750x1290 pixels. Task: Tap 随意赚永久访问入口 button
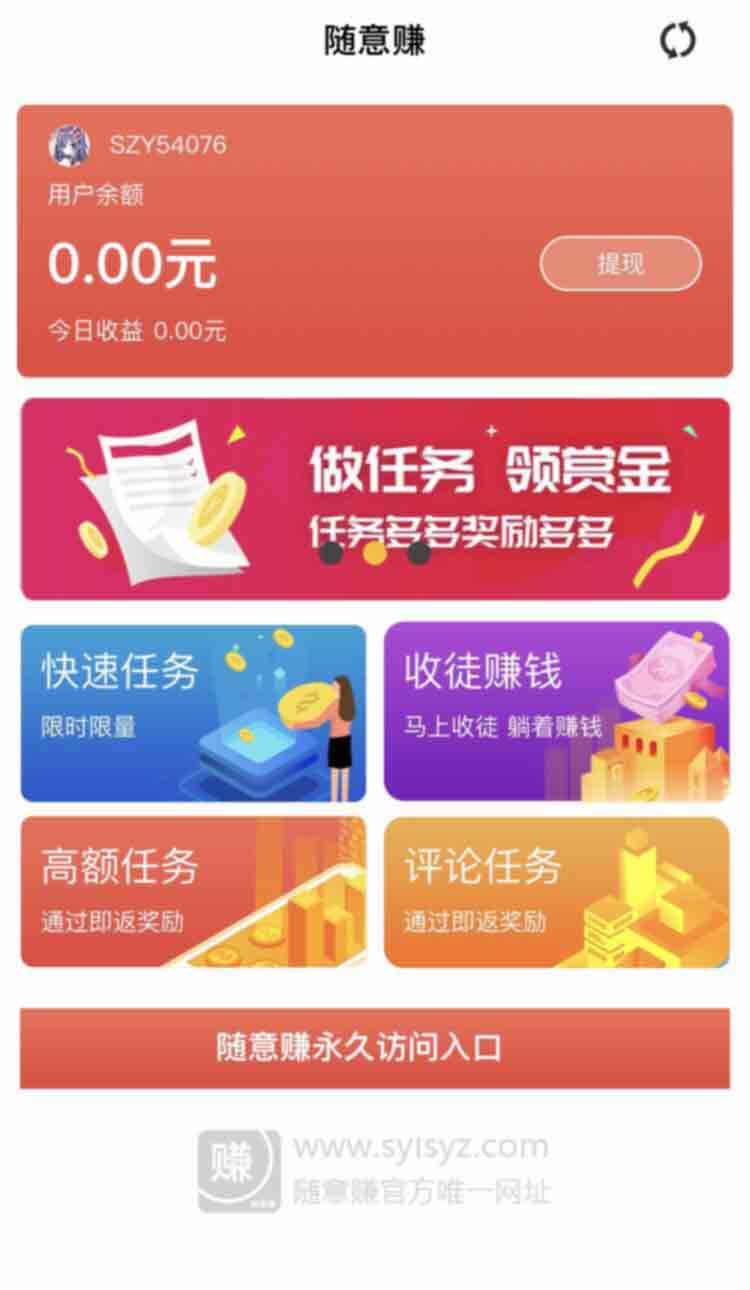click(x=375, y=1048)
